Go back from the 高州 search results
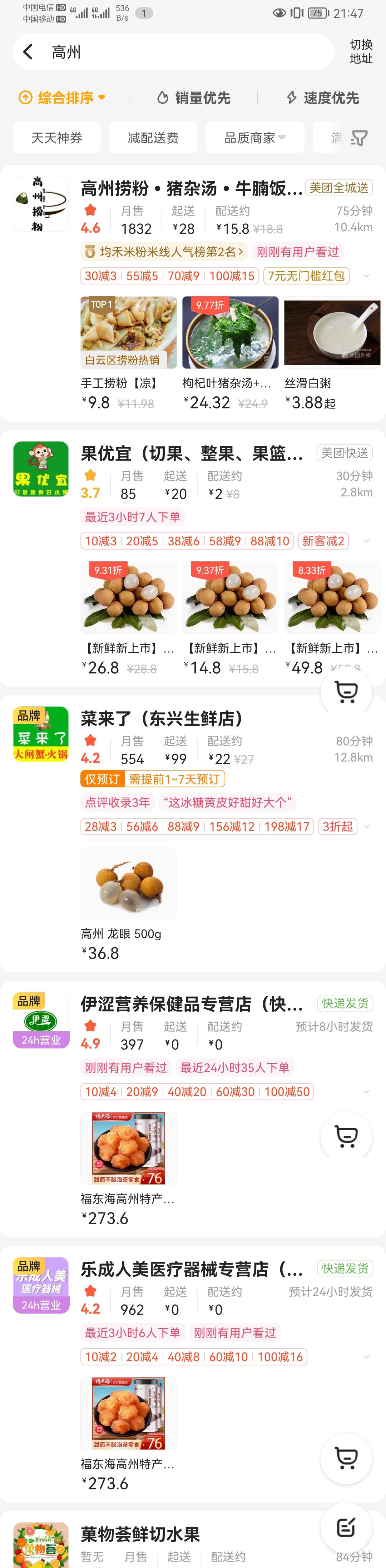The height and width of the screenshot is (1568, 386). pos(28,52)
